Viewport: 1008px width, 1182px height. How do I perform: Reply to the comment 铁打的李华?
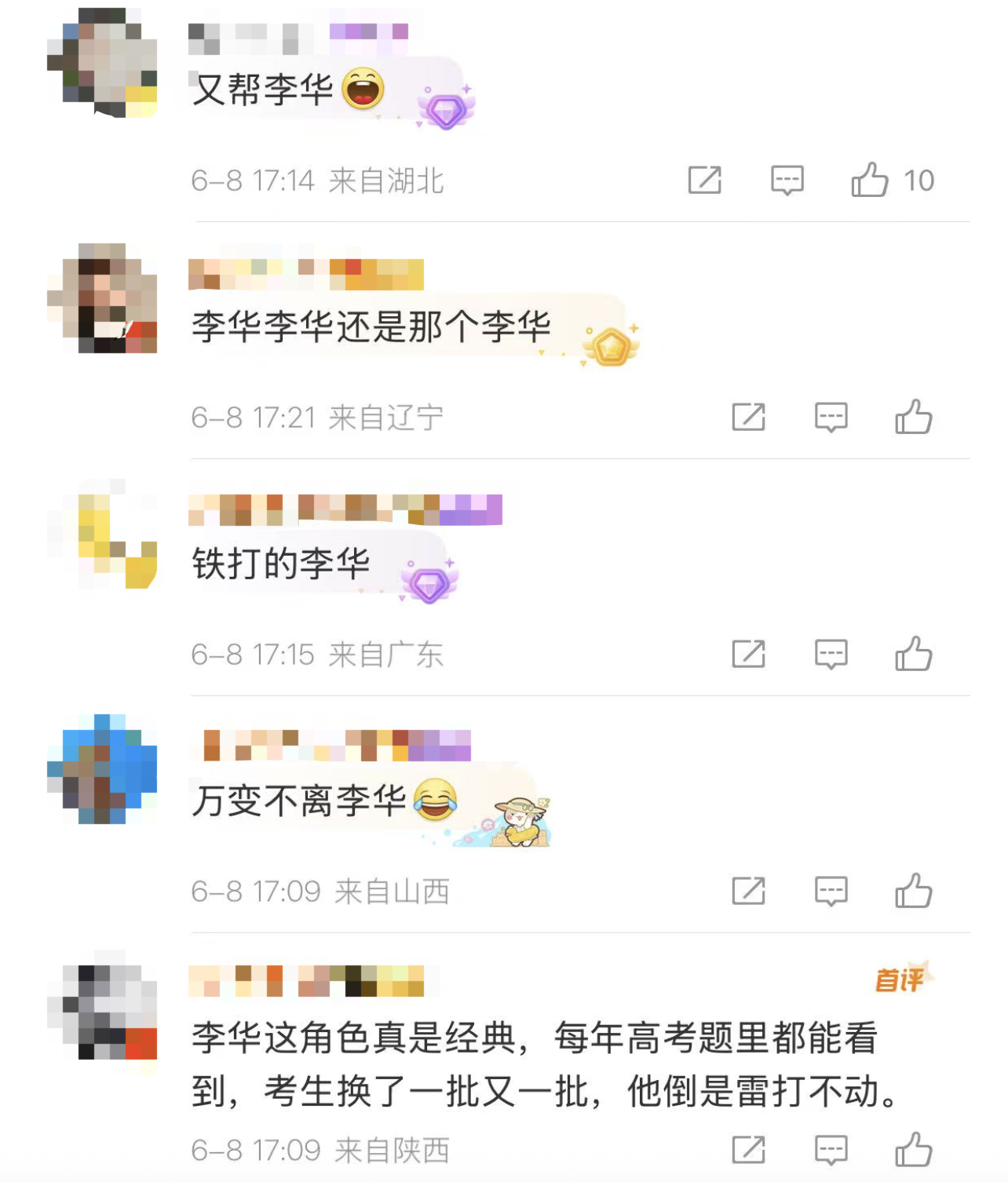click(x=831, y=654)
